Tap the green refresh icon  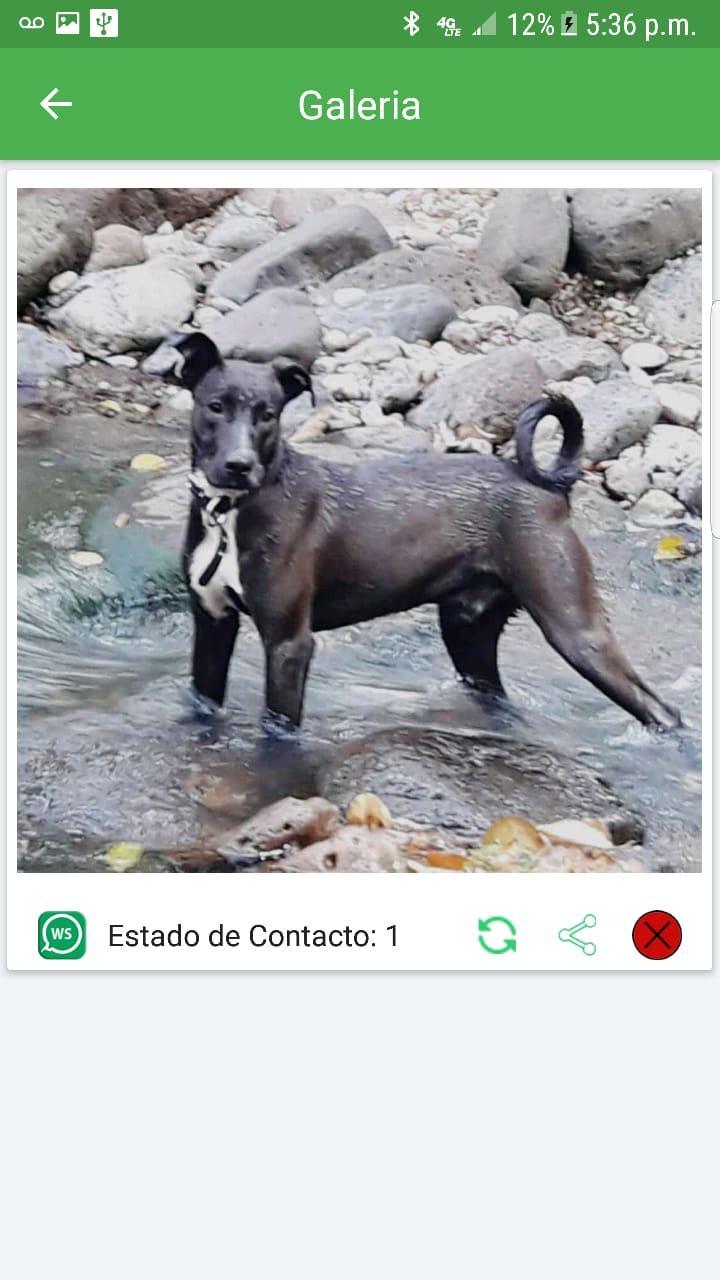[497, 936]
